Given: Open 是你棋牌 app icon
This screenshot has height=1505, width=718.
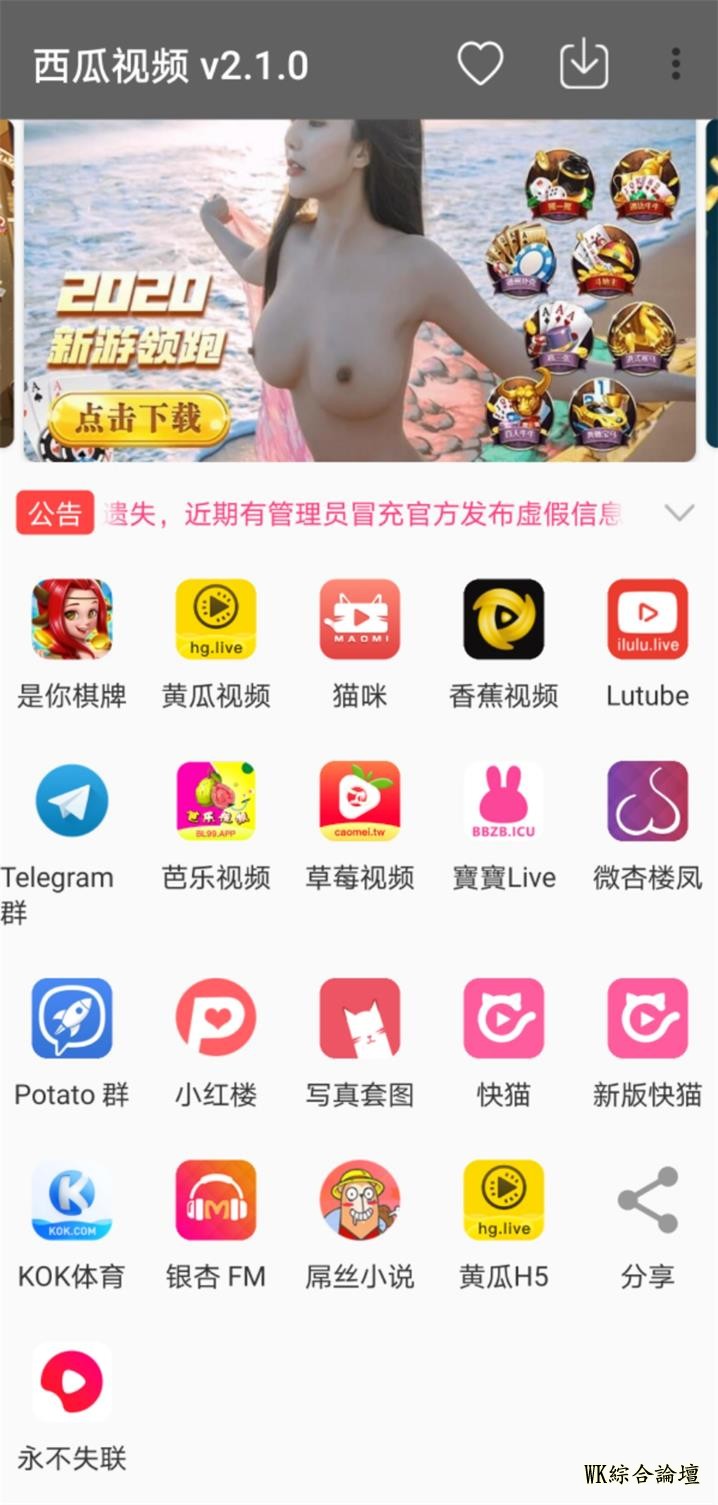Looking at the screenshot, I should pos(72,620).
